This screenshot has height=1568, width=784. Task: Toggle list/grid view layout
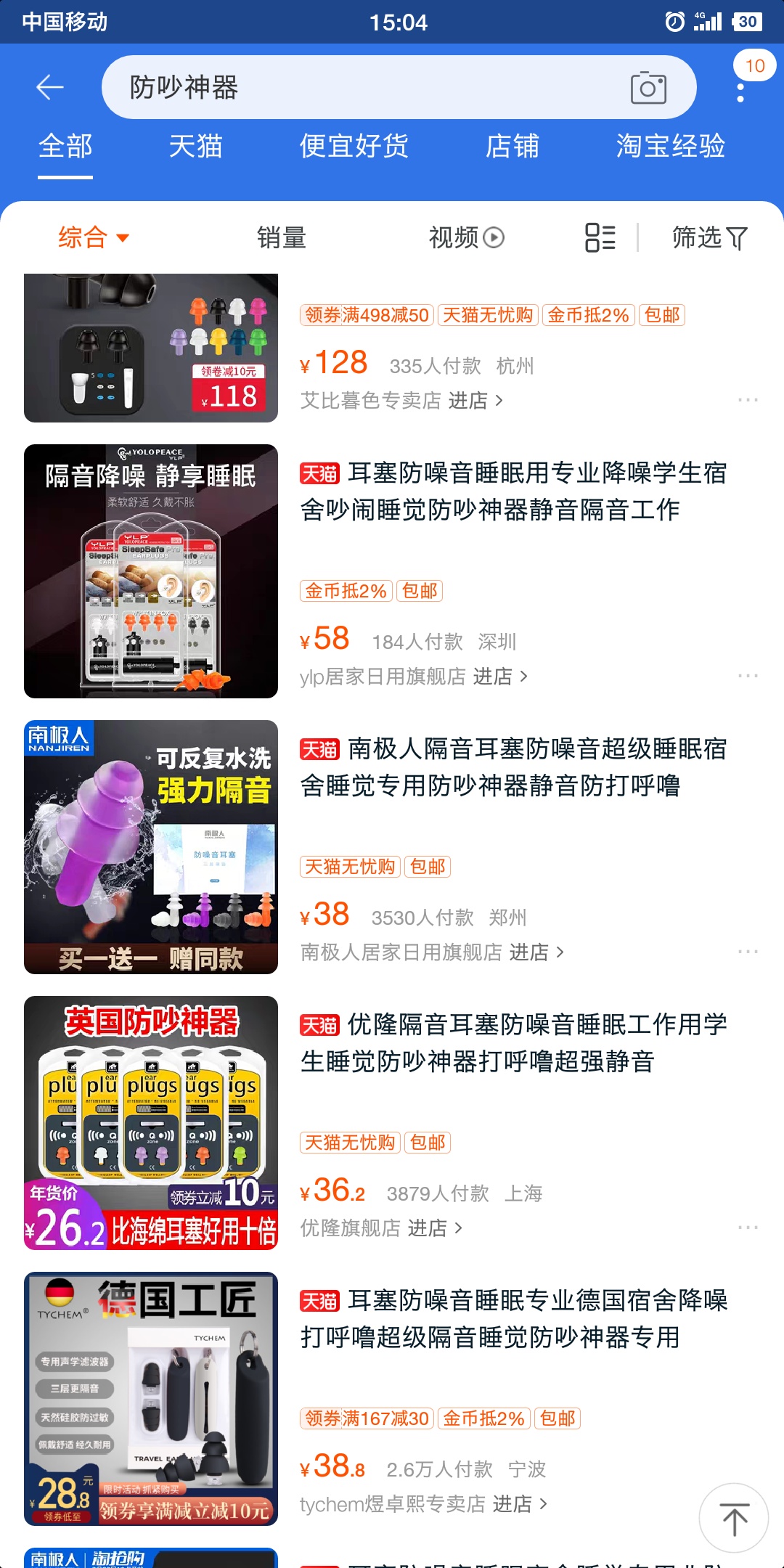tap(600, 237)
